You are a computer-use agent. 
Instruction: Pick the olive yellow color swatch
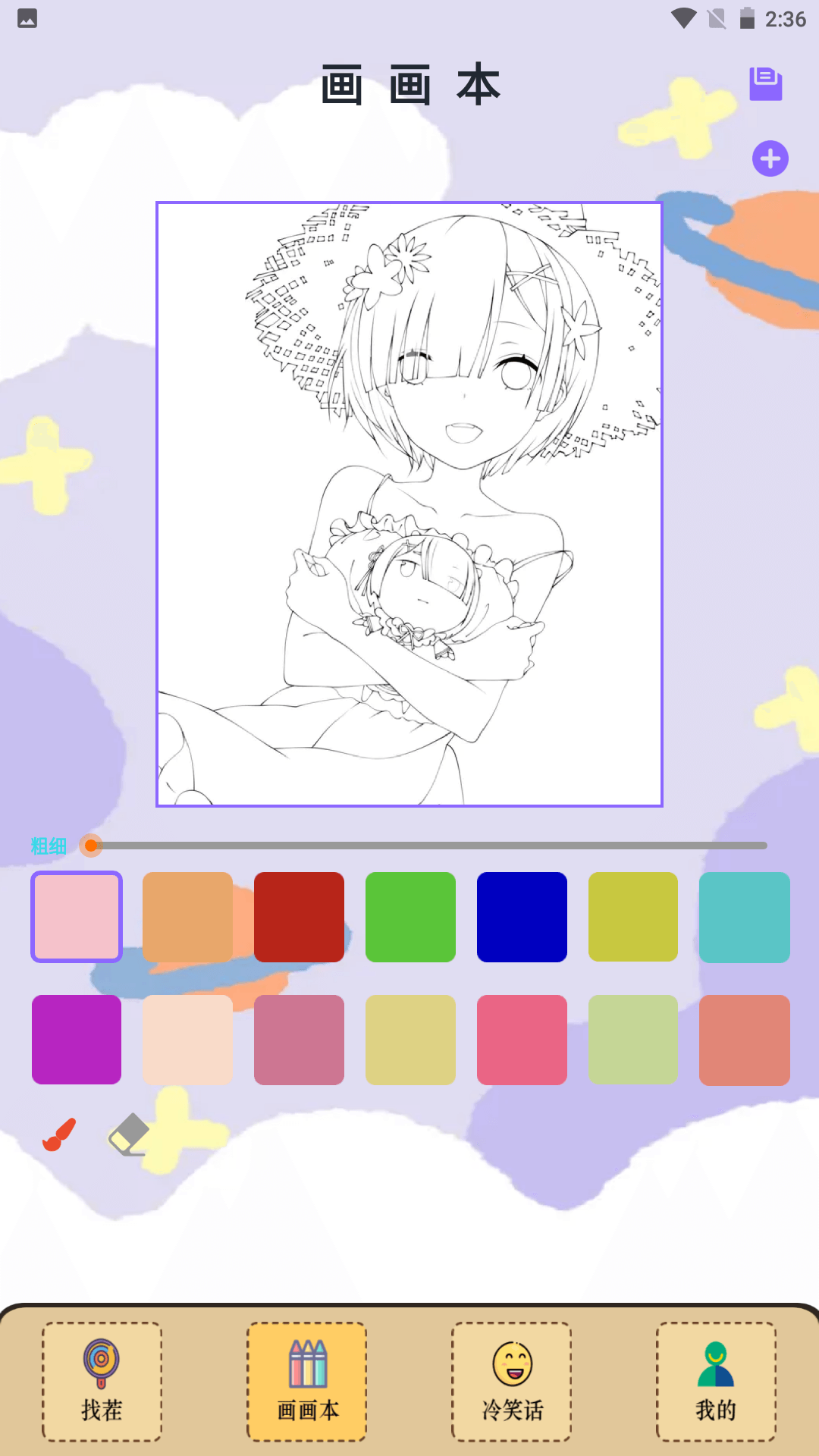tap(633, 917)
